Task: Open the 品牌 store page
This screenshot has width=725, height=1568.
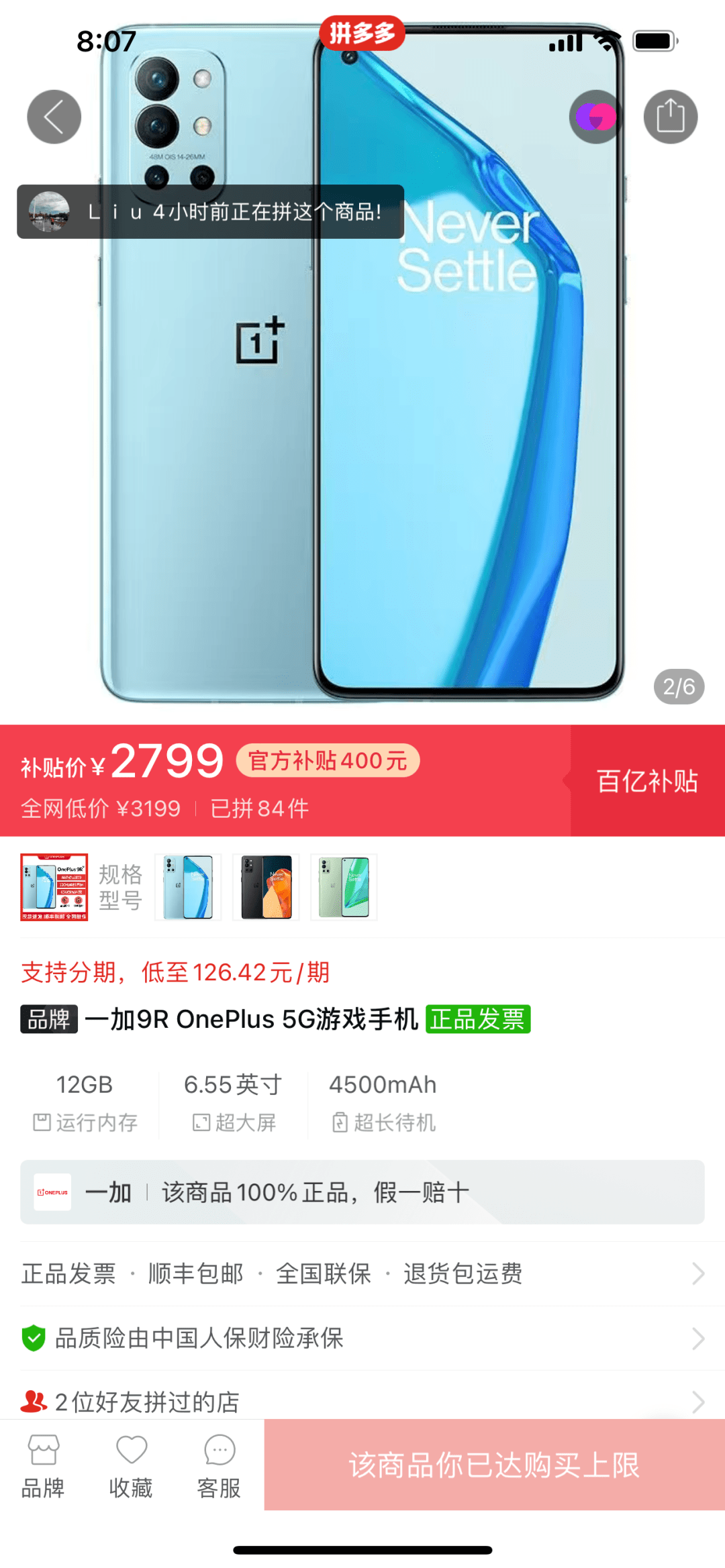Action: point(43,1467)
